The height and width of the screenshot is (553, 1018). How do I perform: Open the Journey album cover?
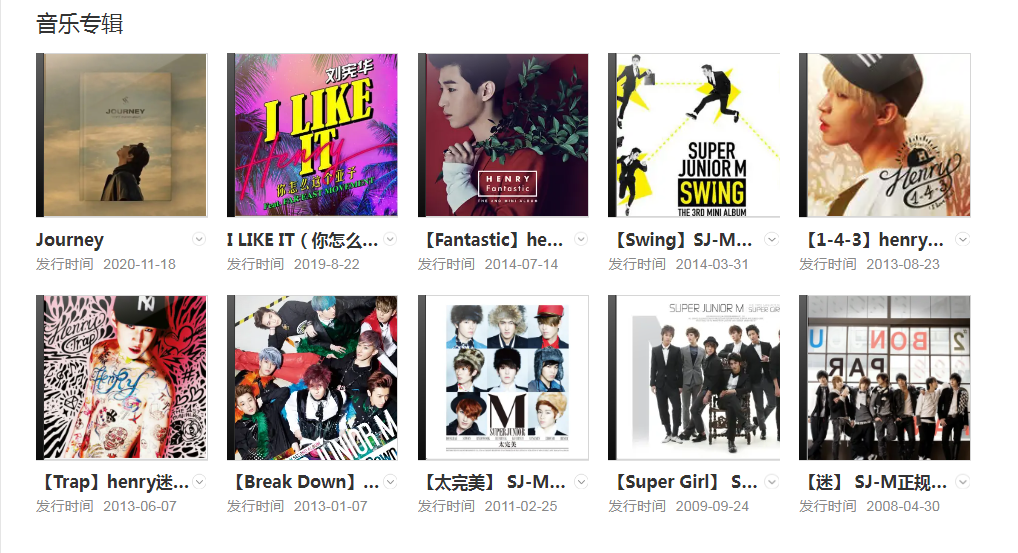[x=122, y=135]
